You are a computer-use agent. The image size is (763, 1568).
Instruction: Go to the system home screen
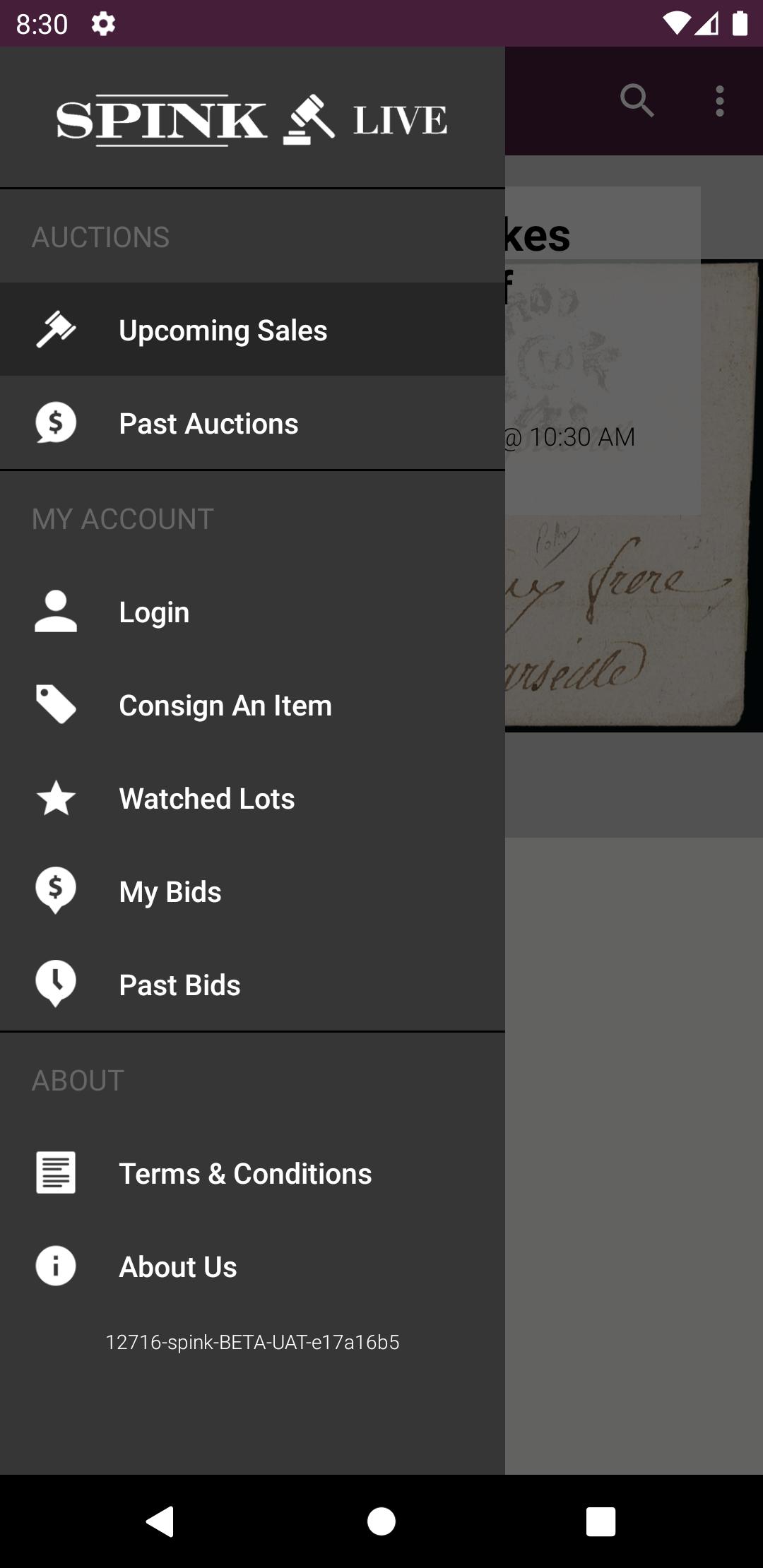point(381,1521)
